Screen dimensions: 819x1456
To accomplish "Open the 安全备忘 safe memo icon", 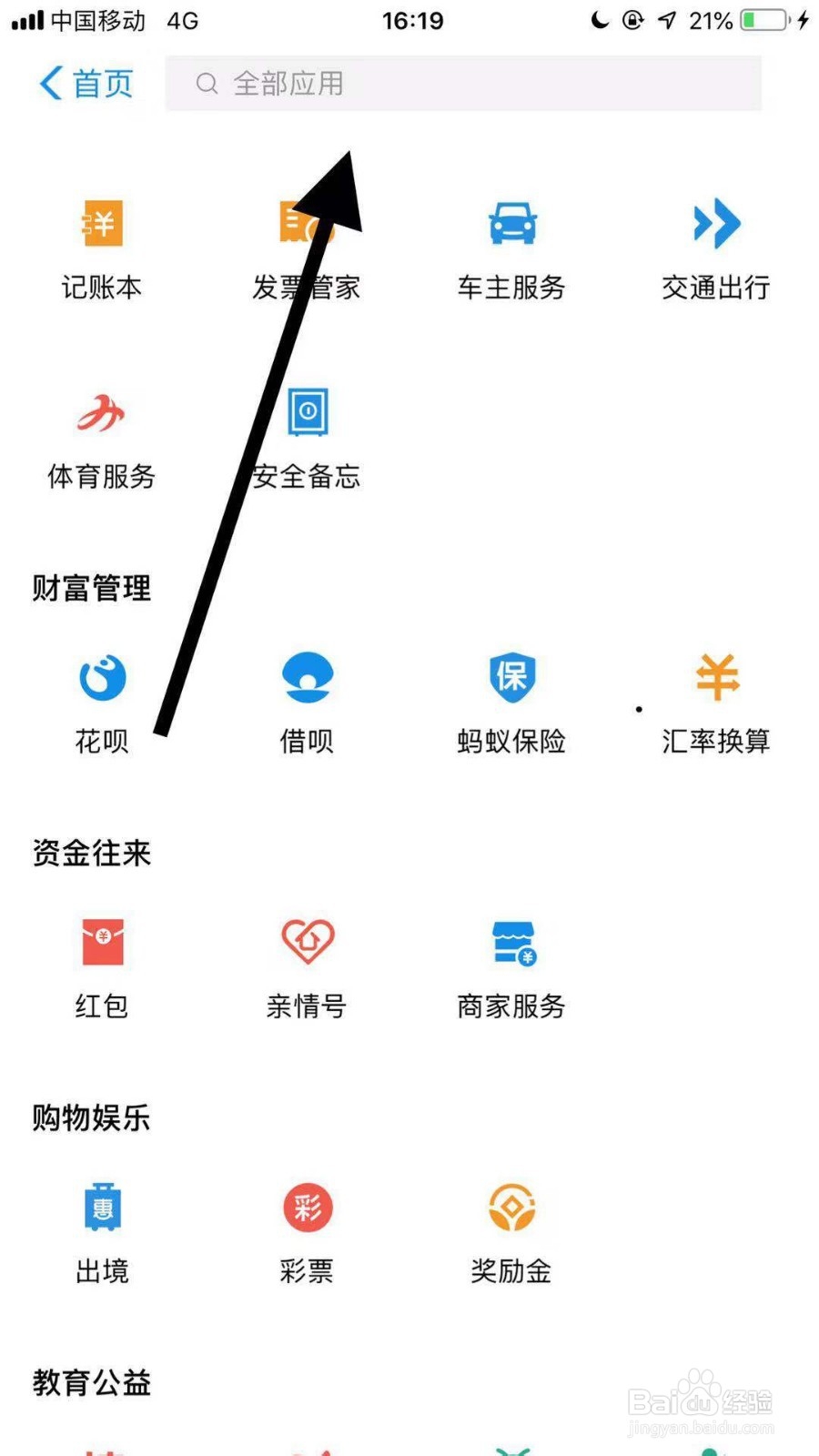I will click(307, 437).
